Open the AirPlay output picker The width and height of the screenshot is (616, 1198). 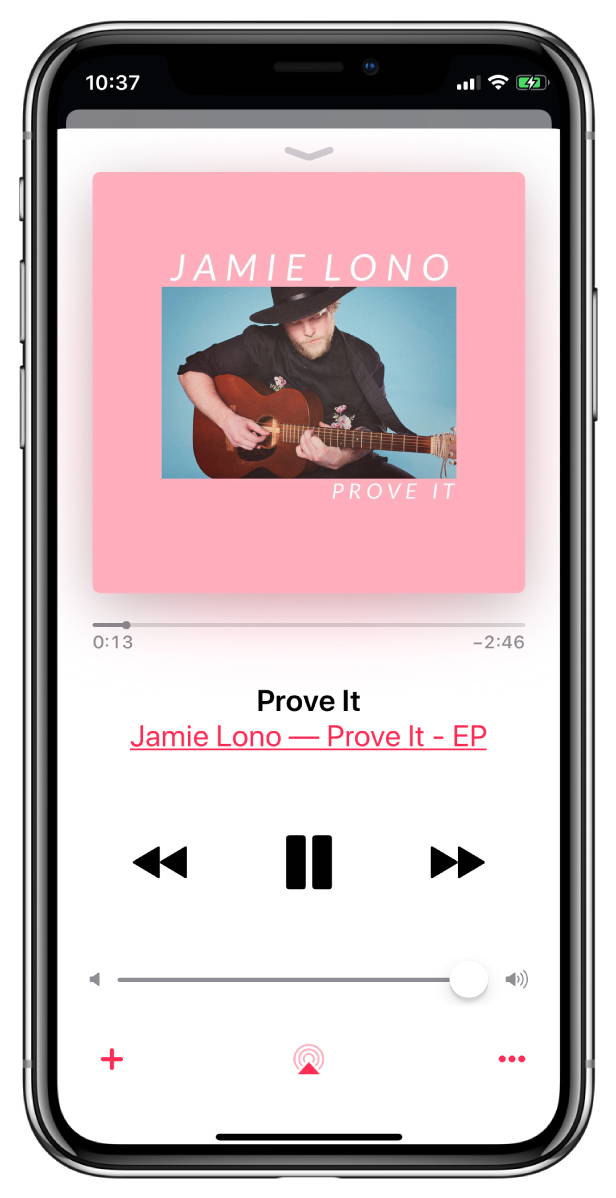tap(308, 1059)
